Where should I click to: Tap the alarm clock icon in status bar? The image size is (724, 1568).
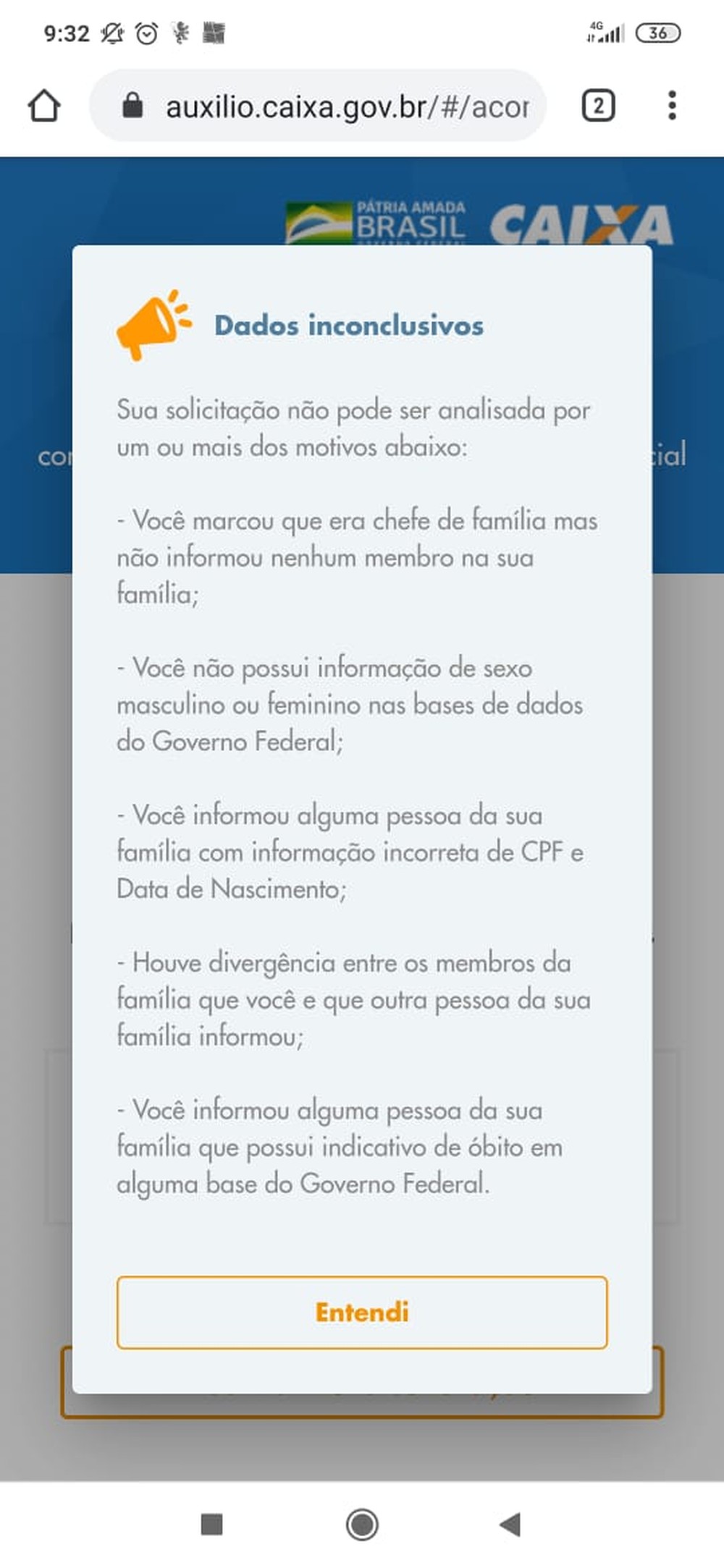[146, 32]
